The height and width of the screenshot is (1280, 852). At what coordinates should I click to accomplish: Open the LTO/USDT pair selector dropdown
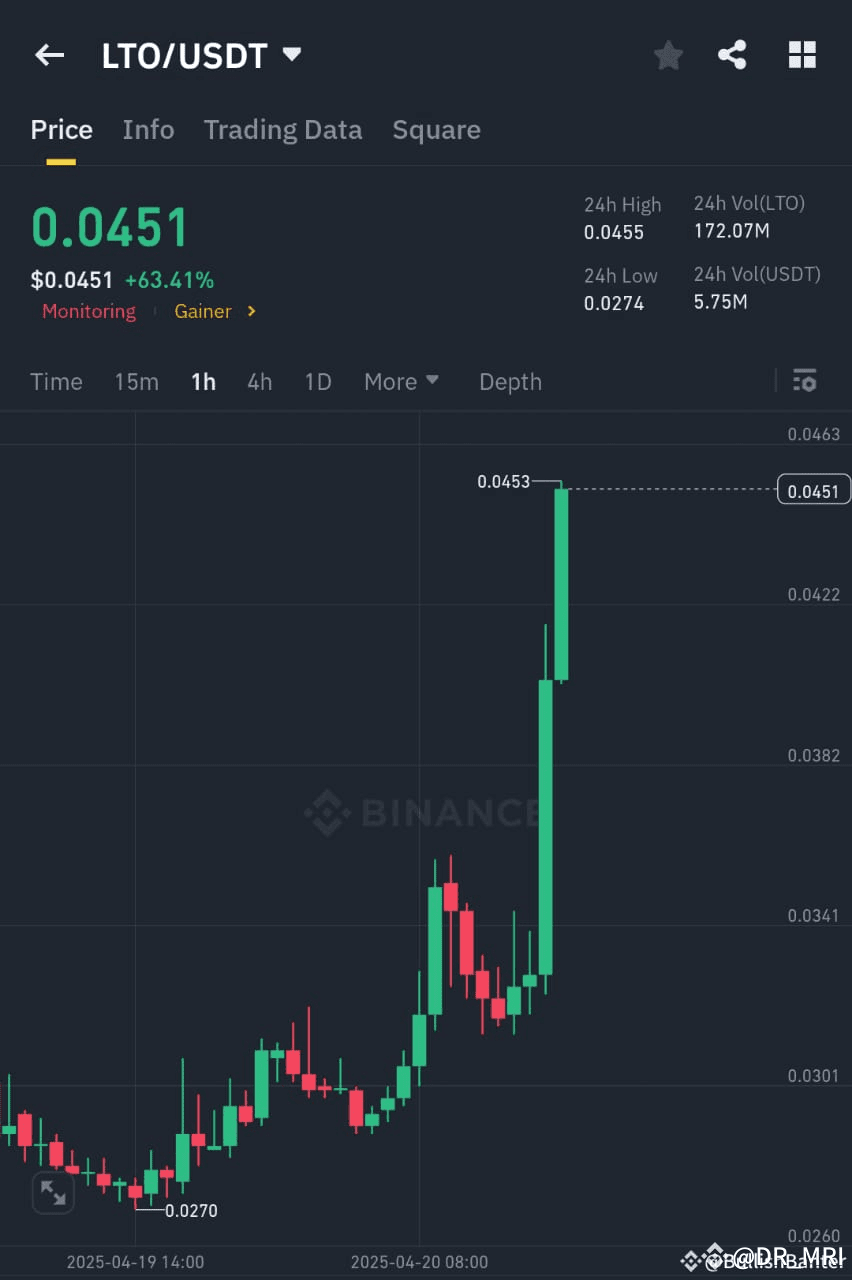(291, 54)
